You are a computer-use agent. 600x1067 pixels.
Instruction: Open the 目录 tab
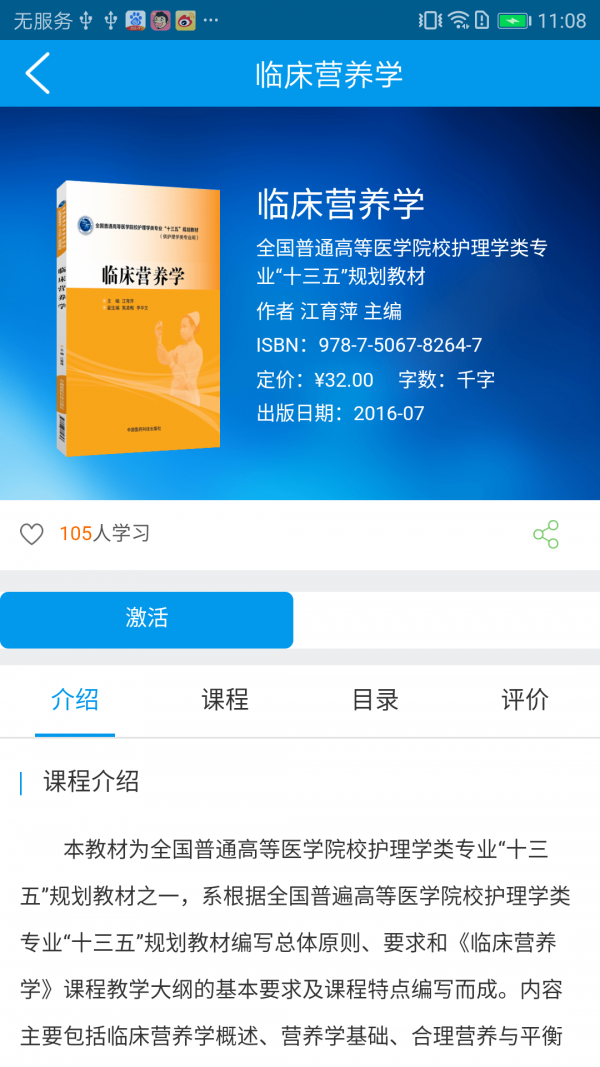tap(375, 700)
